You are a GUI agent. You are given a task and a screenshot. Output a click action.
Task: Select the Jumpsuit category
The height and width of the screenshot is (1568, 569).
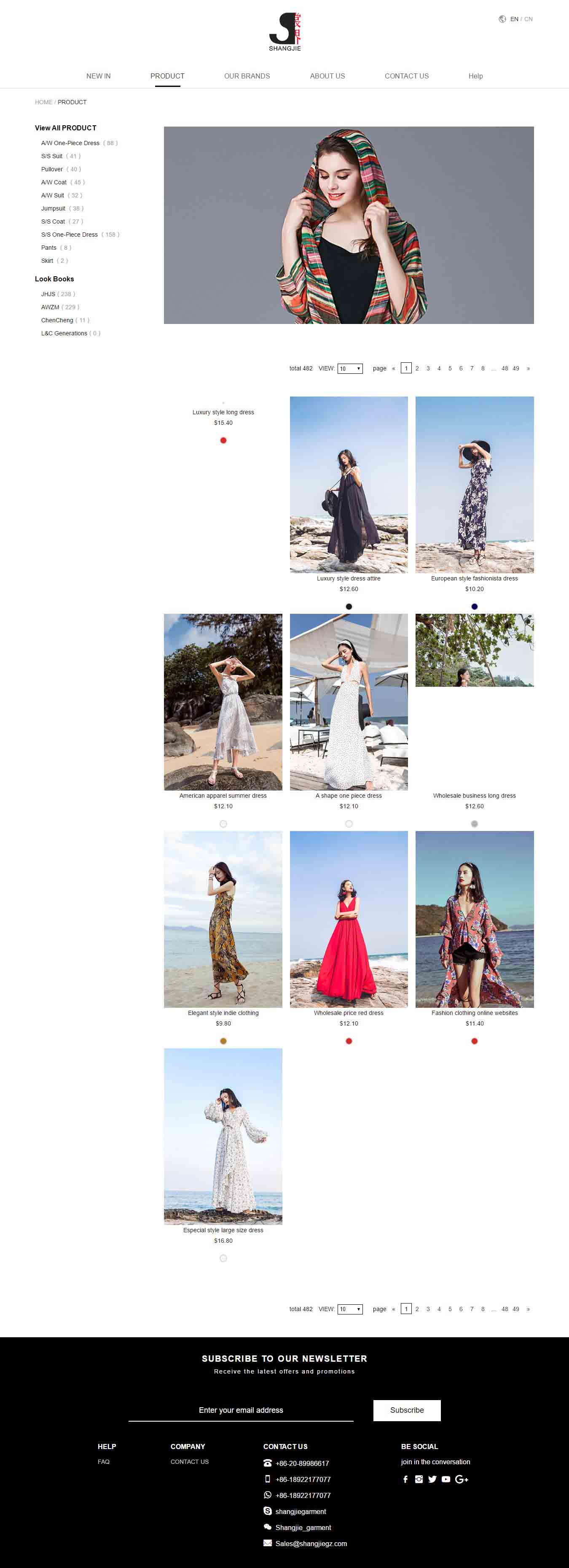53,208
